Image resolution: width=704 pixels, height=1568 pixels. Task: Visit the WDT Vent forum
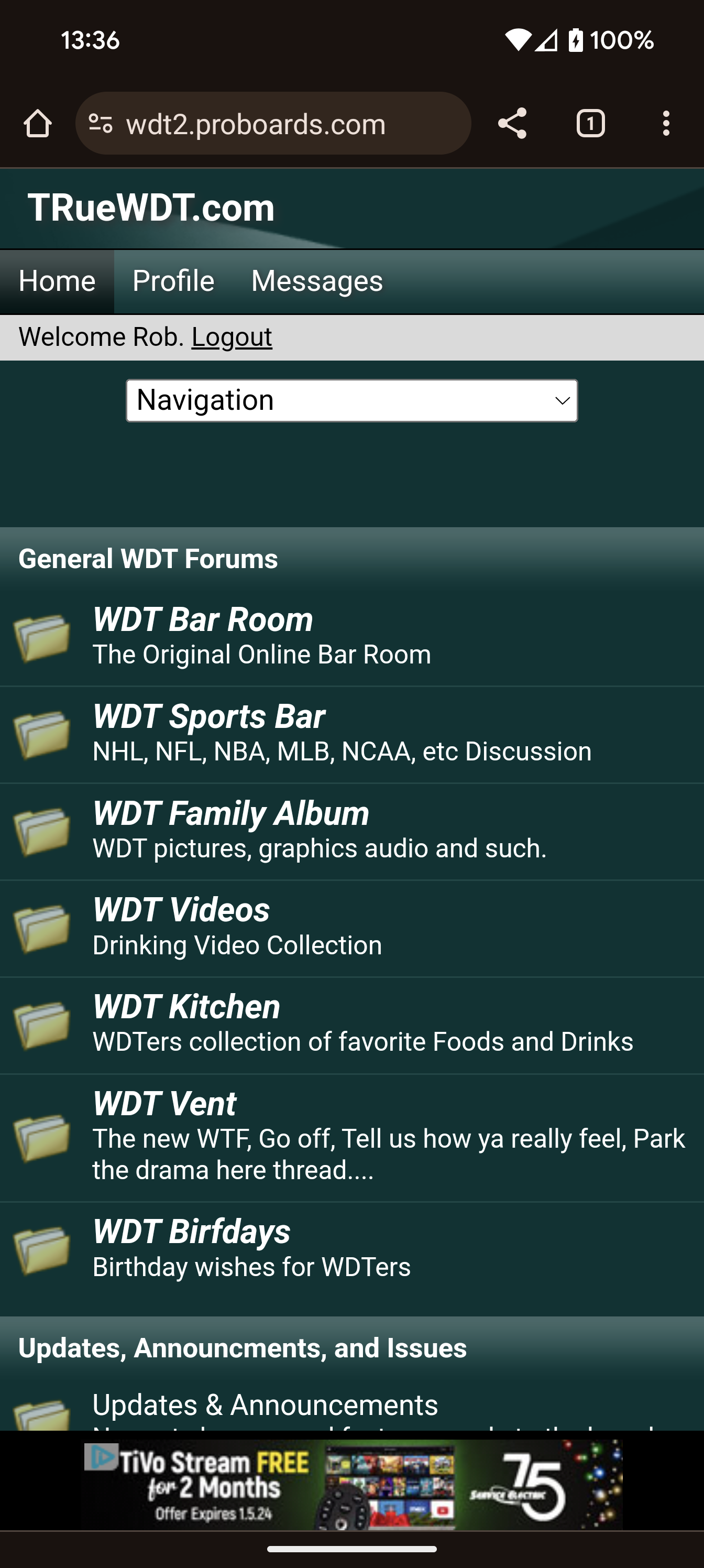click(x=164, y=1104)
